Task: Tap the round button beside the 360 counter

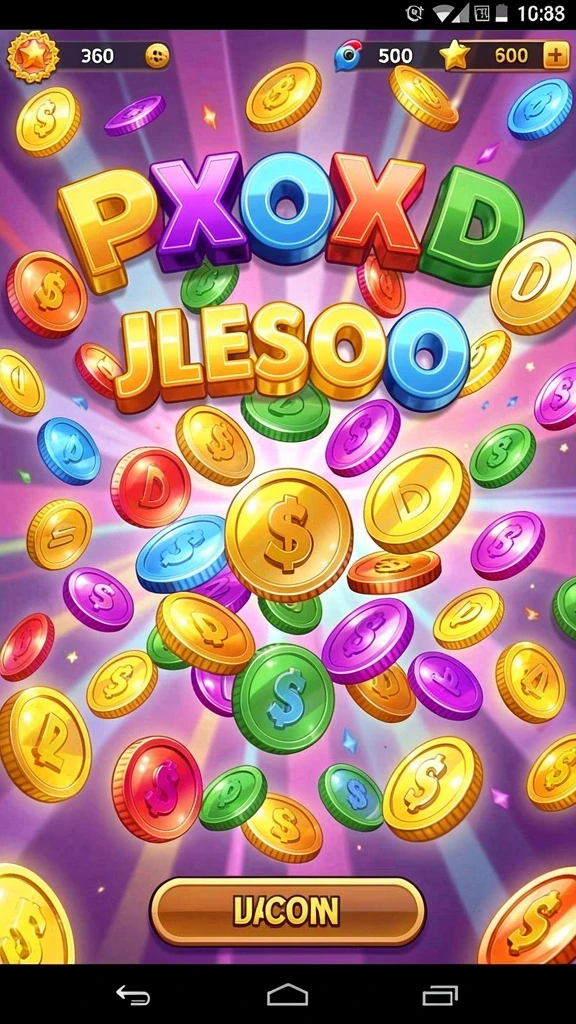Action: (x=157, y=56)
